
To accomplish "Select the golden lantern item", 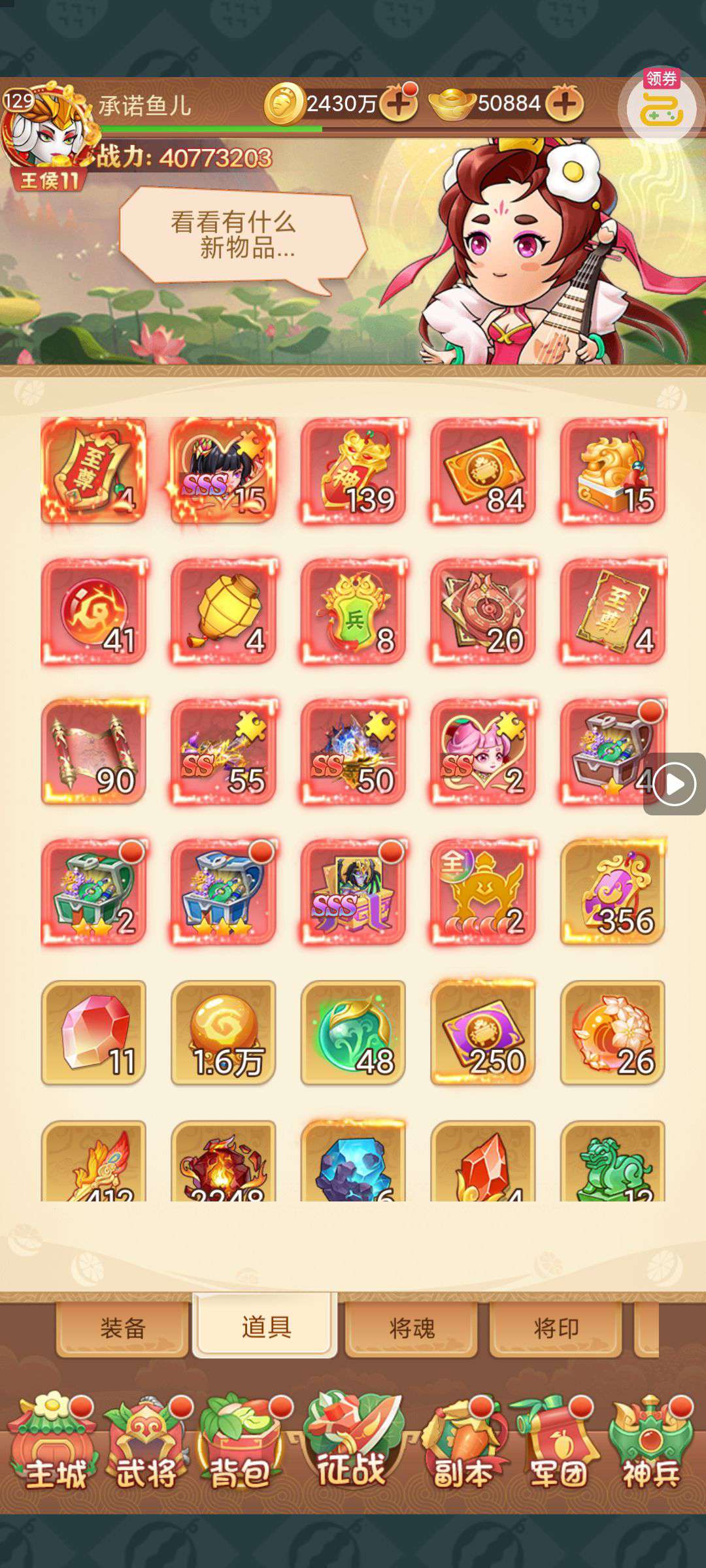I will 224,611.
